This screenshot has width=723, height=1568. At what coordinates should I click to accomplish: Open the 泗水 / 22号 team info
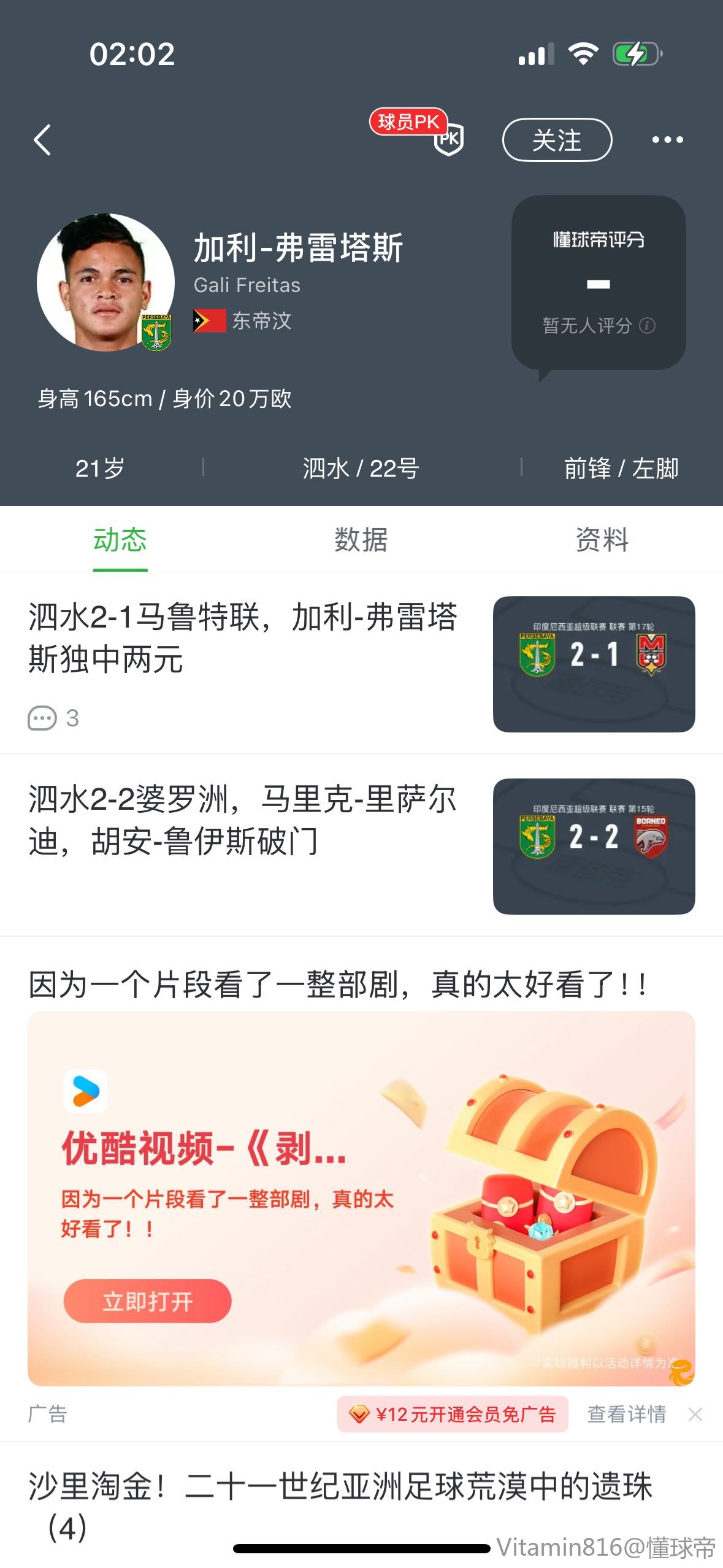tap(361, 469)
